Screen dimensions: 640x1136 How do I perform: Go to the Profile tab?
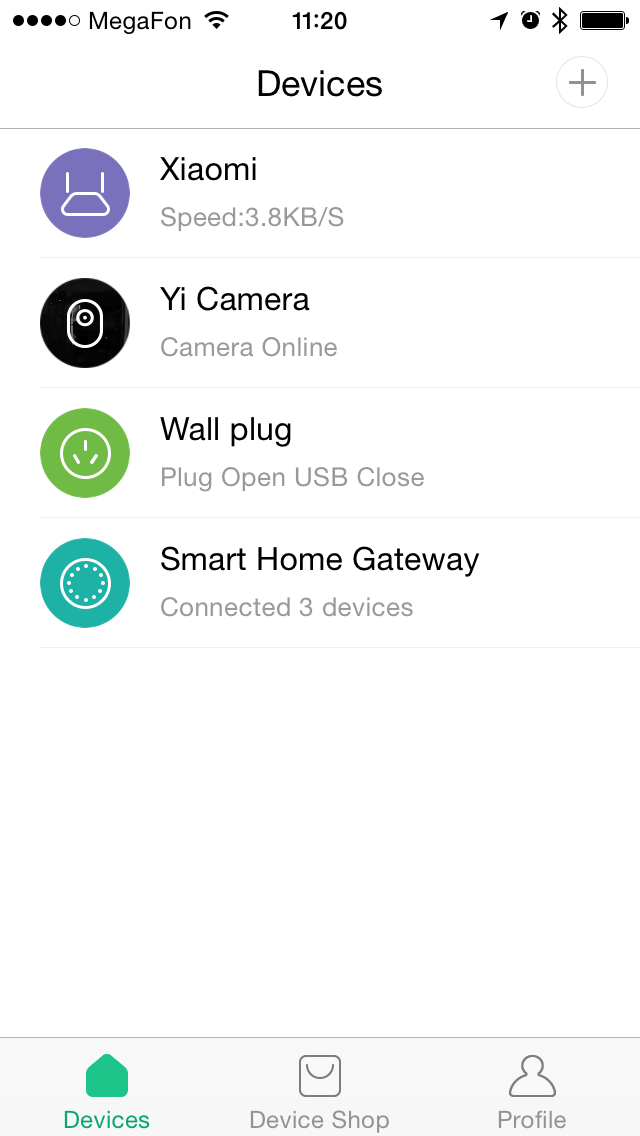(x=531, y=1091)
